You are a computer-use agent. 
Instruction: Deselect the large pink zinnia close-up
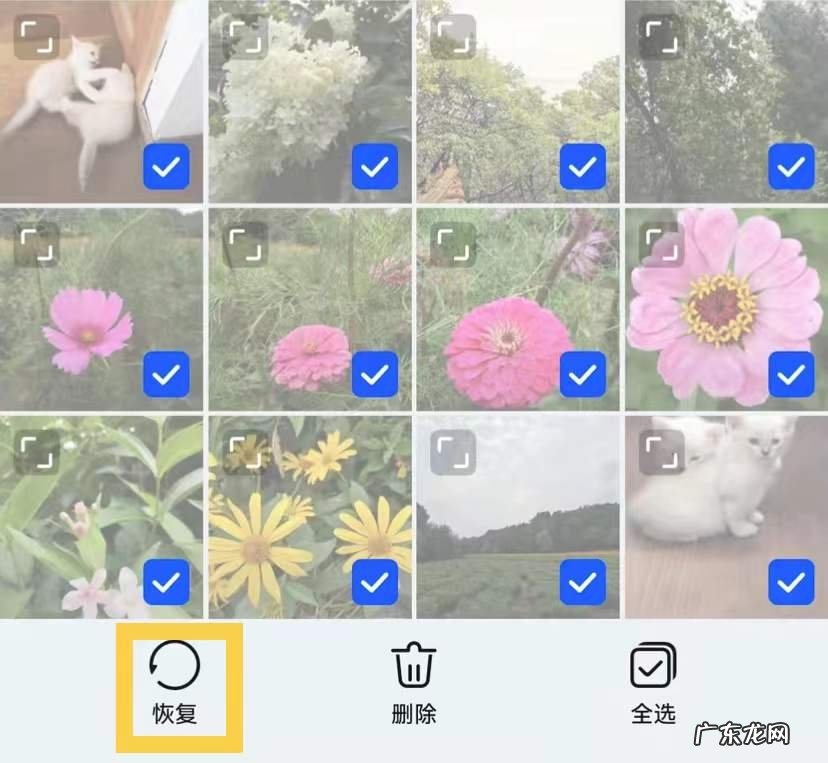(791, 374)
